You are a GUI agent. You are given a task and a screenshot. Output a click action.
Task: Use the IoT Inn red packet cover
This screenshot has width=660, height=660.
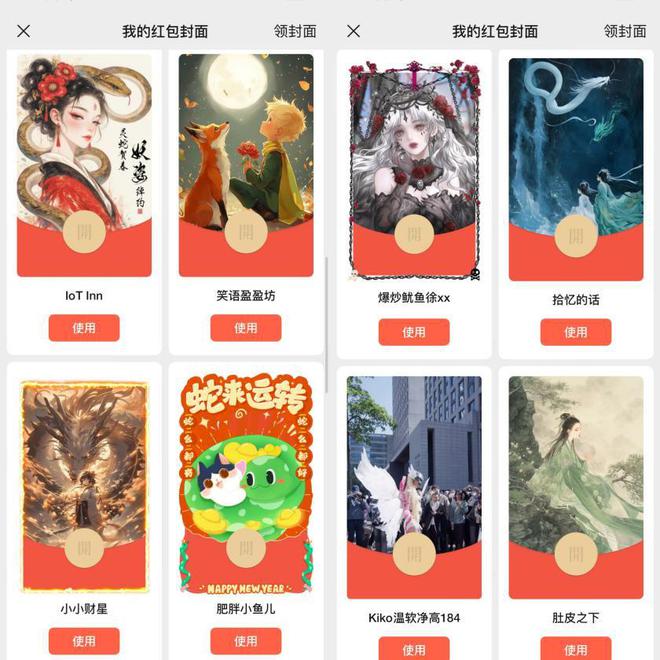coord(84,328)
